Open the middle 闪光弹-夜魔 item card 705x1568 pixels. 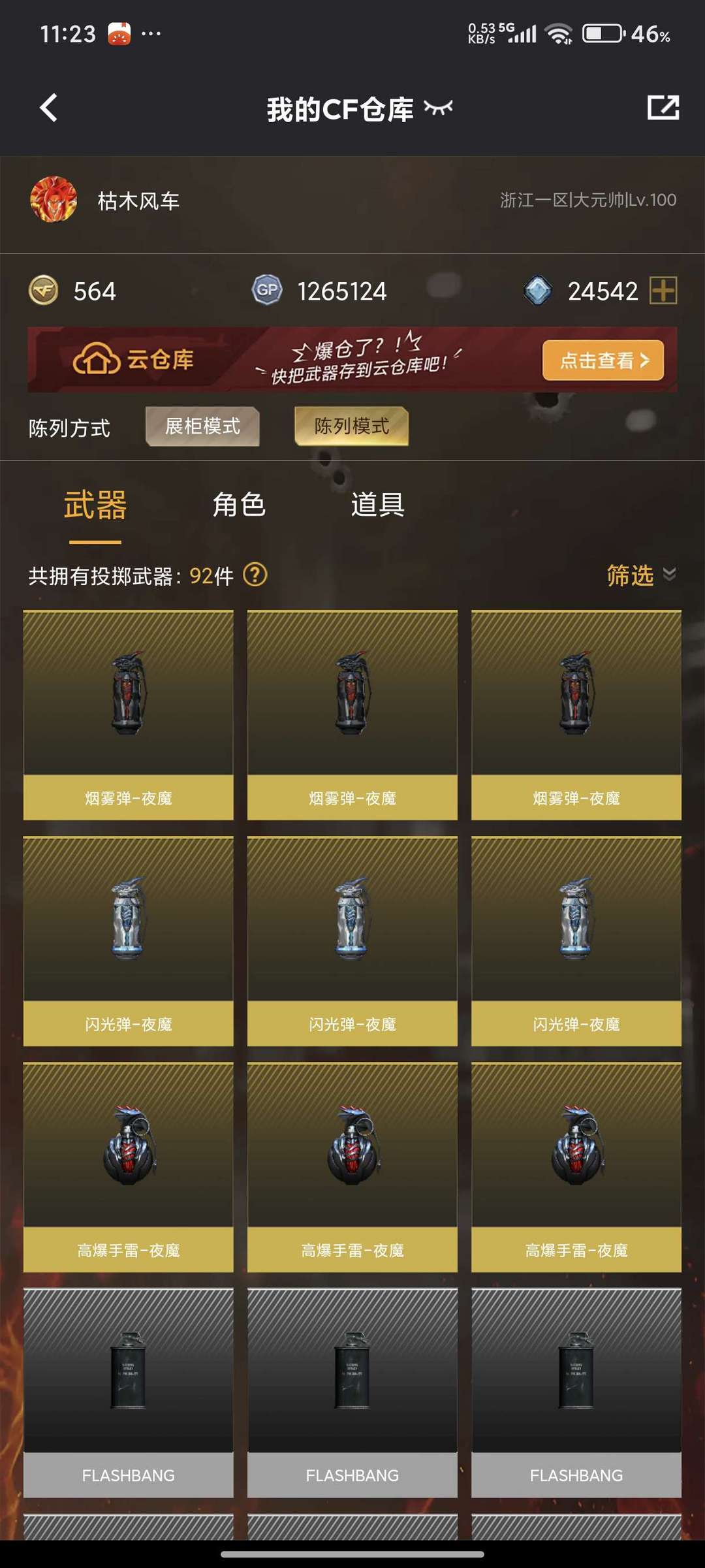(352, 941)
